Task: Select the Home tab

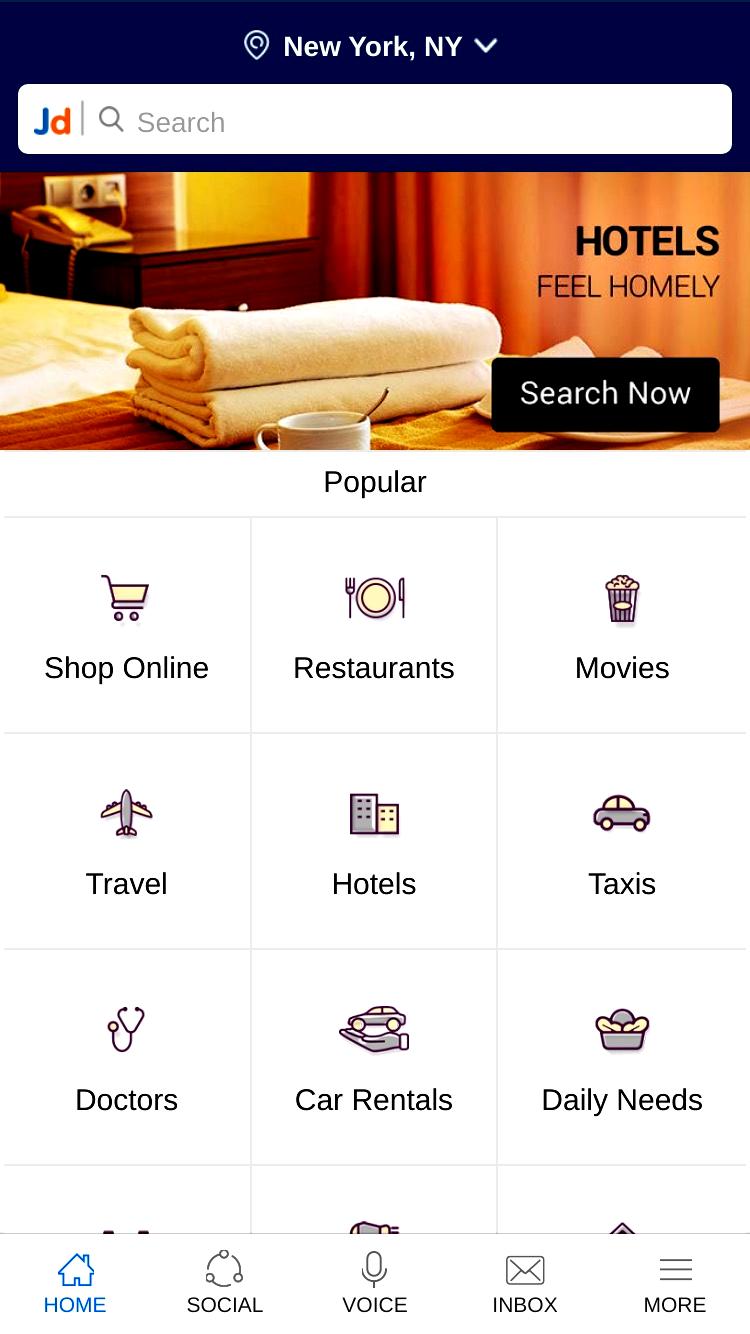Action: pos(75,1283)
